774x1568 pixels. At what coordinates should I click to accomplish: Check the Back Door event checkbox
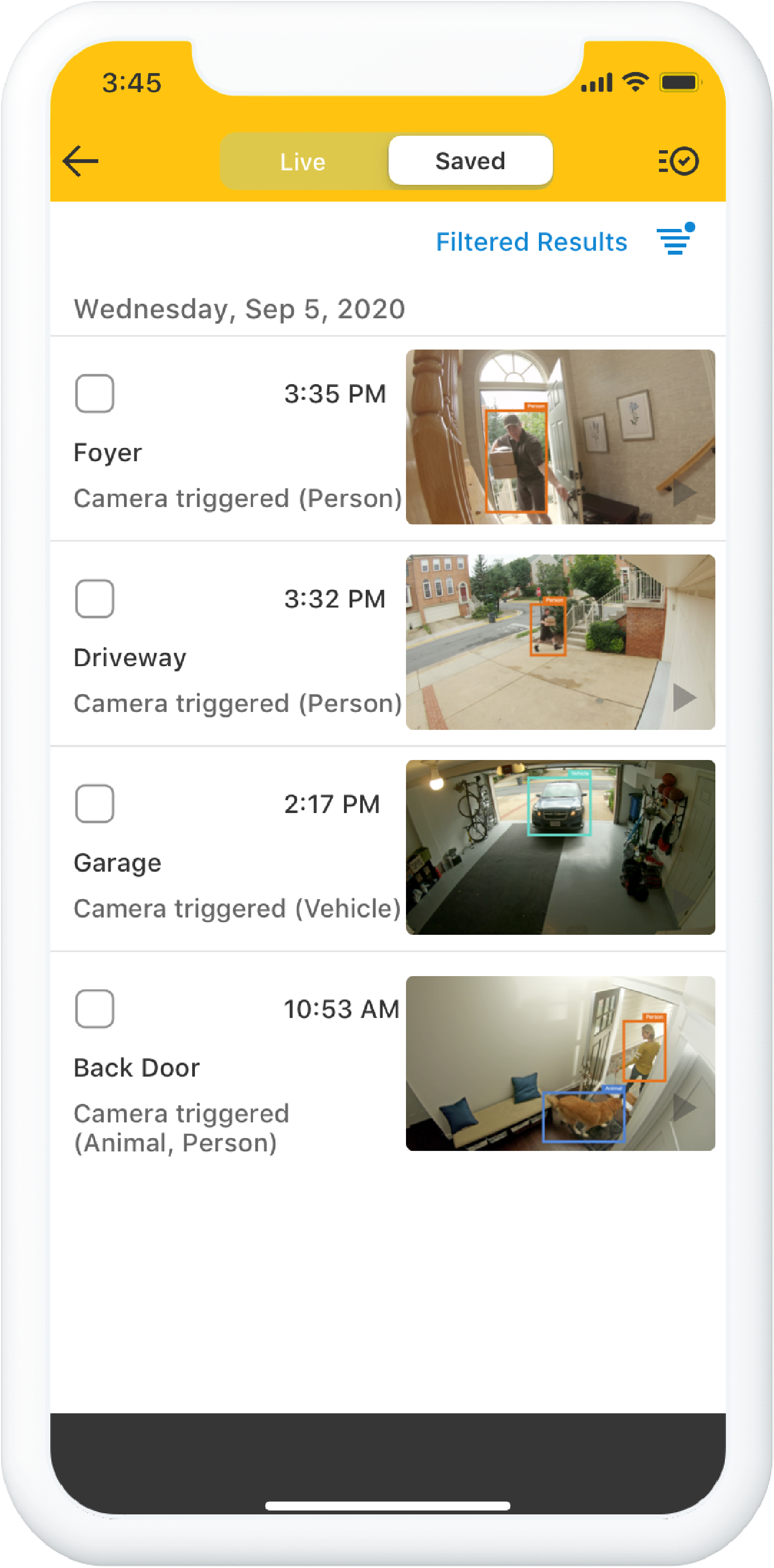point(94,1010)
